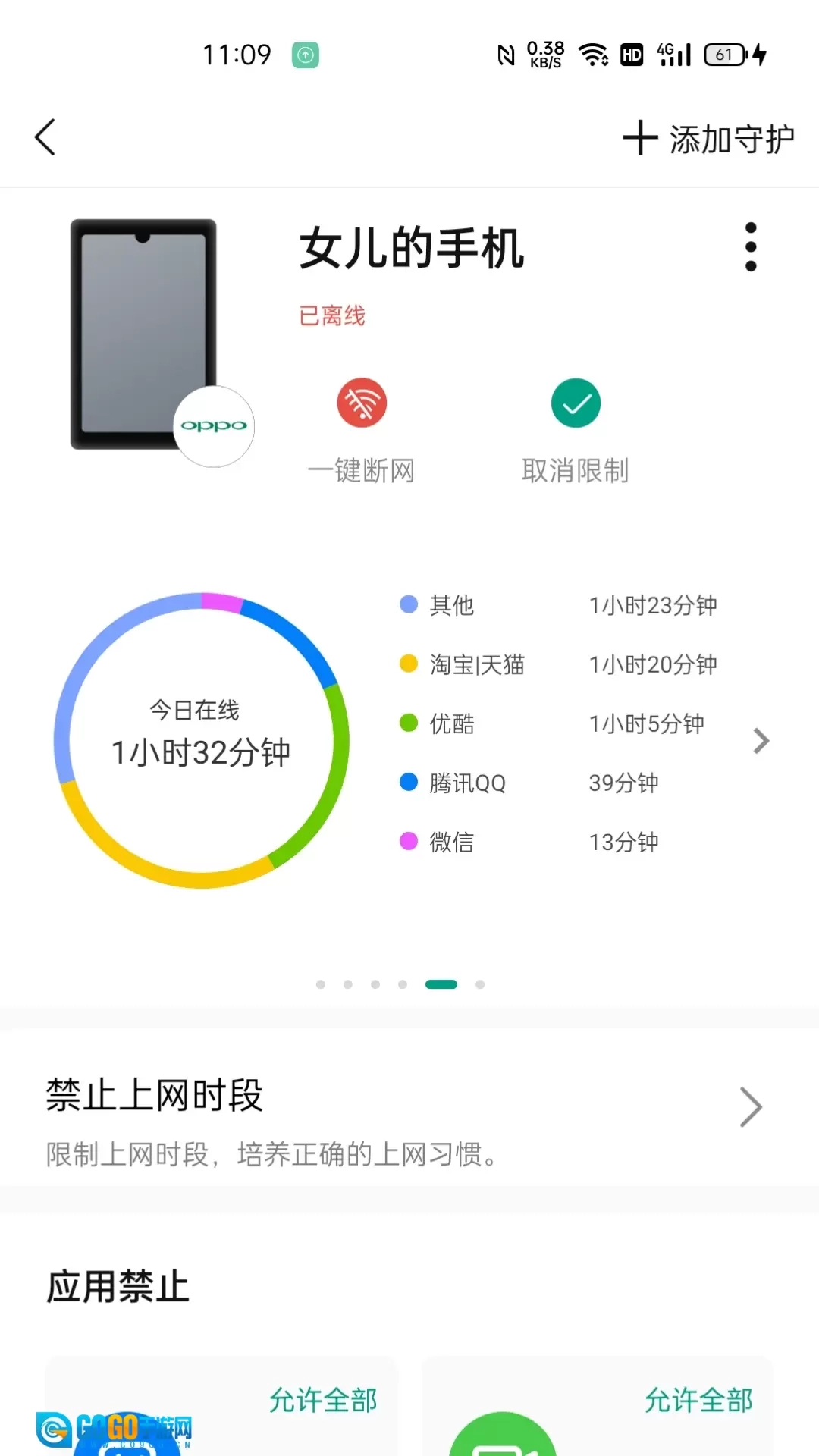Tap the 一键断网 red disconnect icon
Image resolution: width=819 pixels, height=1456 pixels.
click(362, 402)
